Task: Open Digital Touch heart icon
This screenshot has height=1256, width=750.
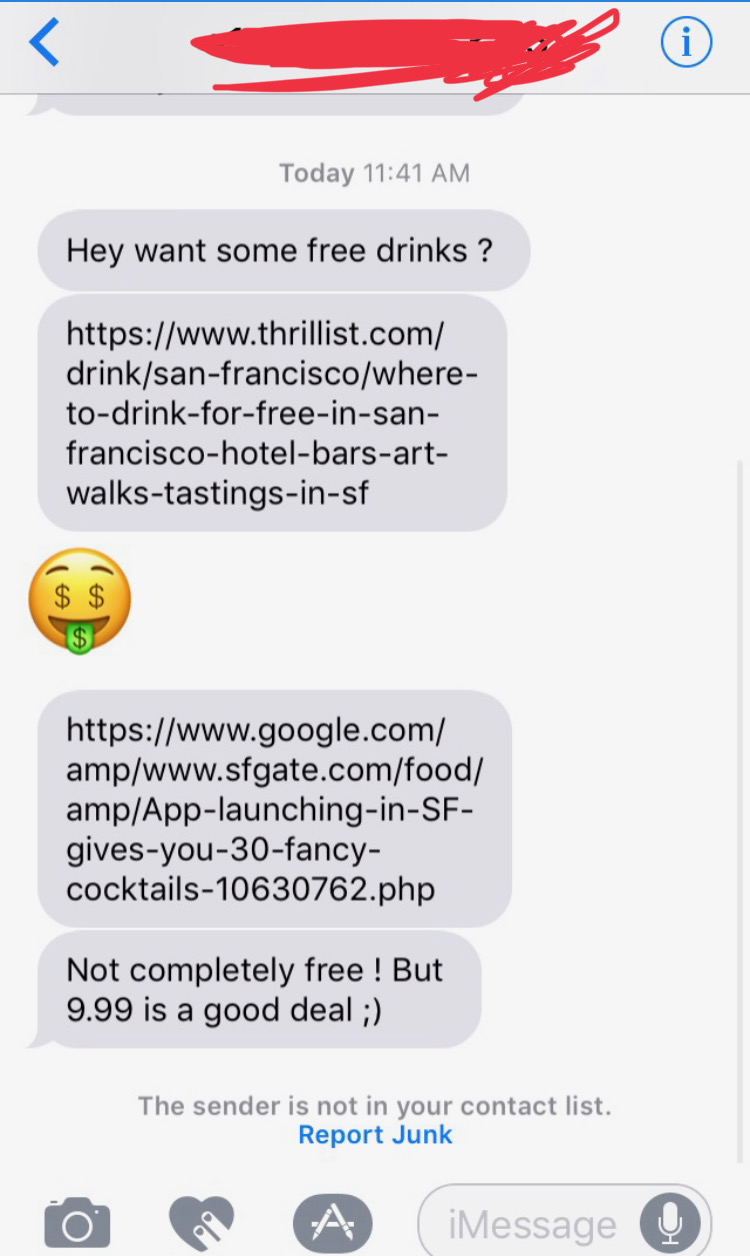Action: [x=201, y=1222]
